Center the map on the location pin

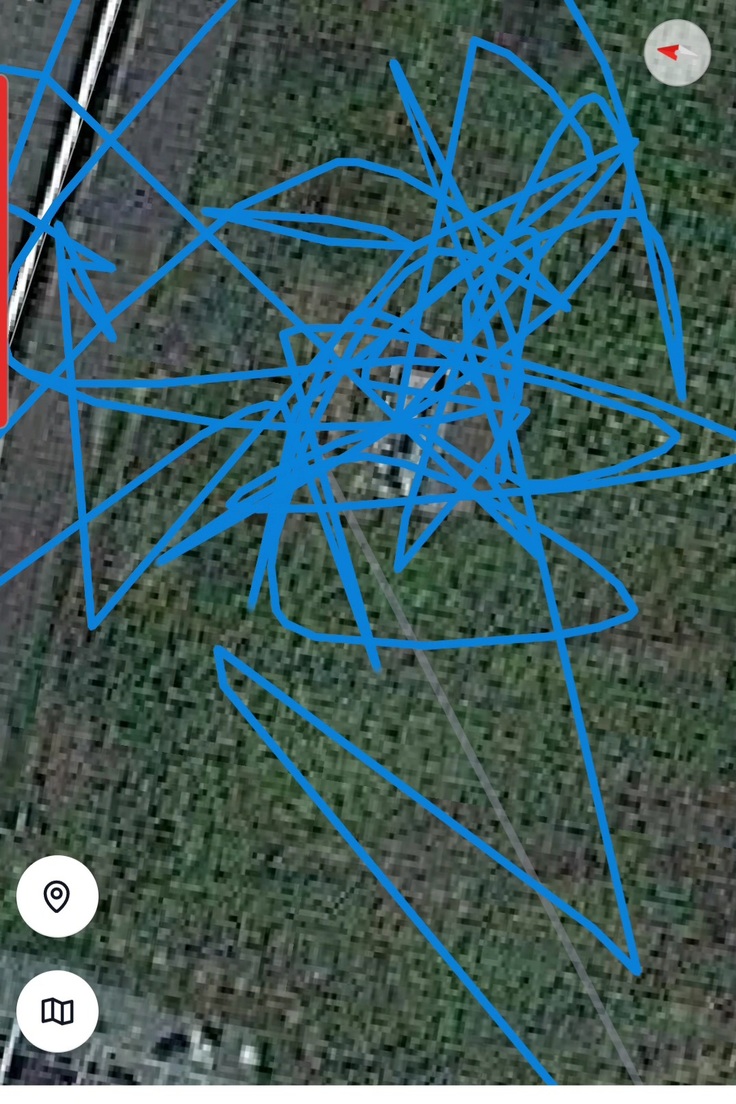[x=57, y=896]
